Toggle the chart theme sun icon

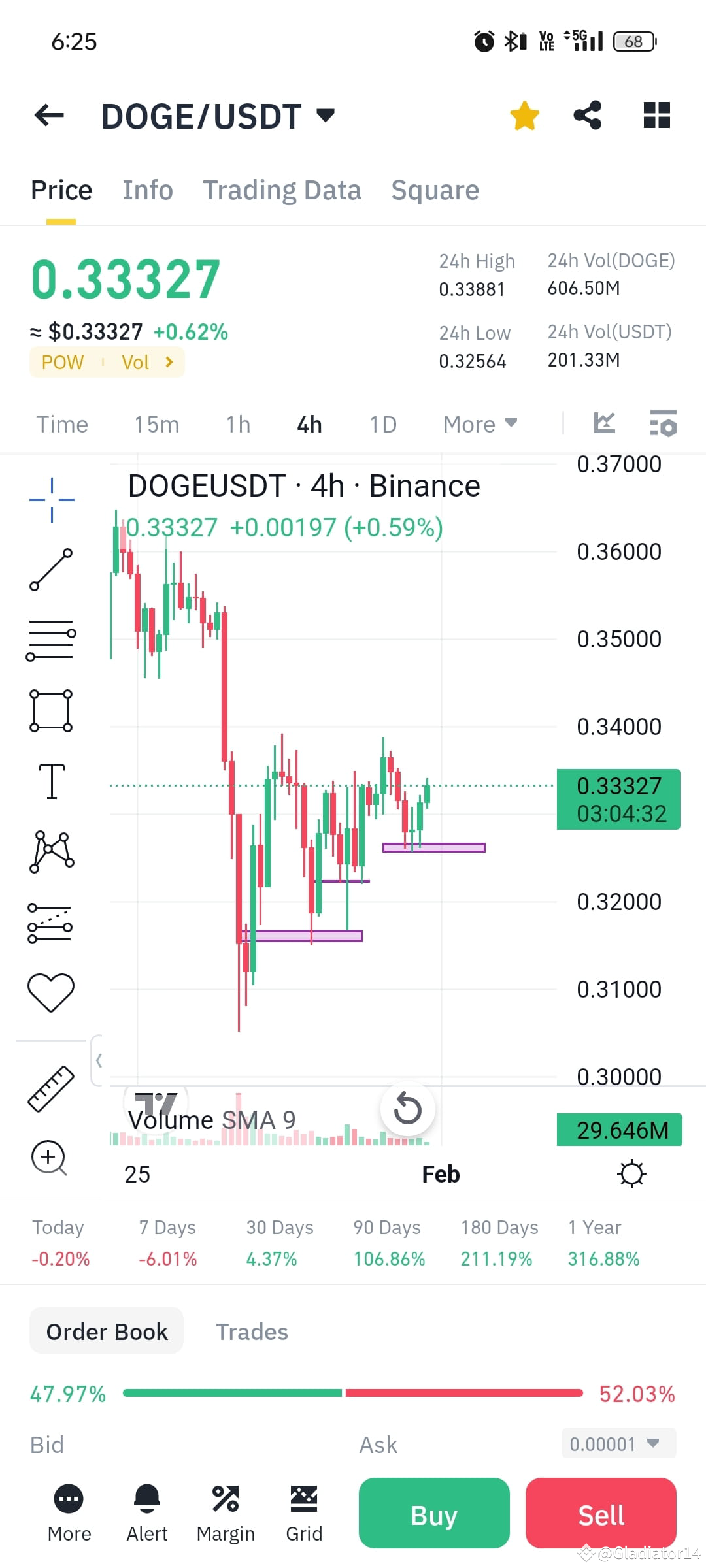[x=631, y=1173]
